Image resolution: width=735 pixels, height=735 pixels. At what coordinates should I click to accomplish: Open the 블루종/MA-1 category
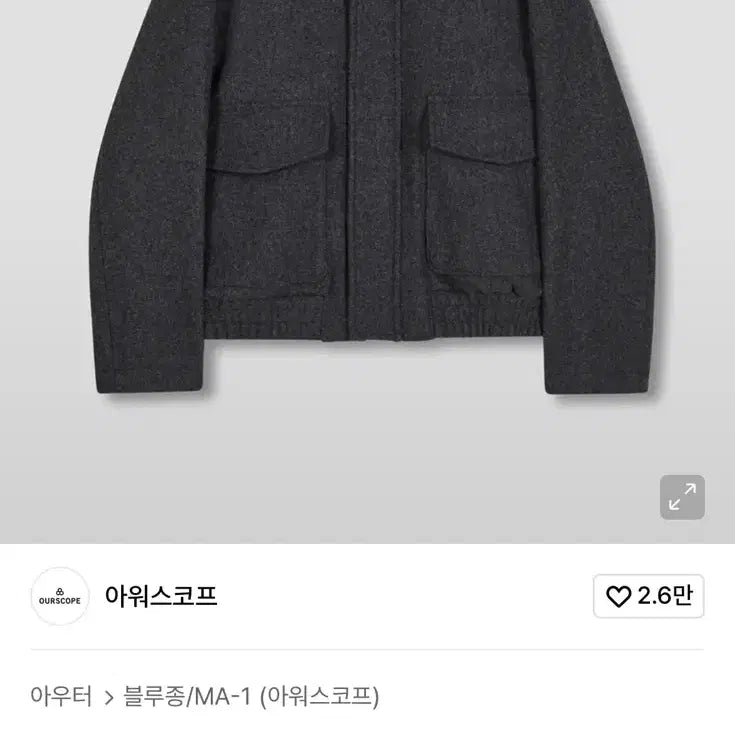pyautogui.click(x=187, y=696)
